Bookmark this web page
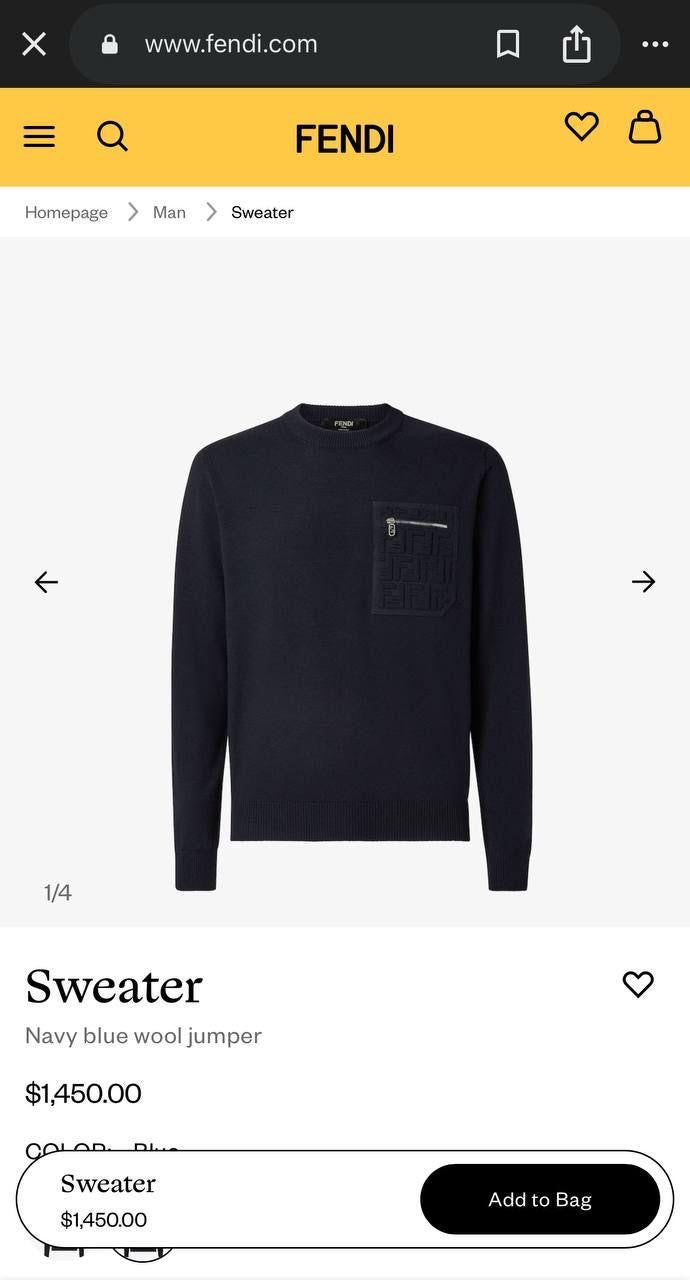 [508, 44]
